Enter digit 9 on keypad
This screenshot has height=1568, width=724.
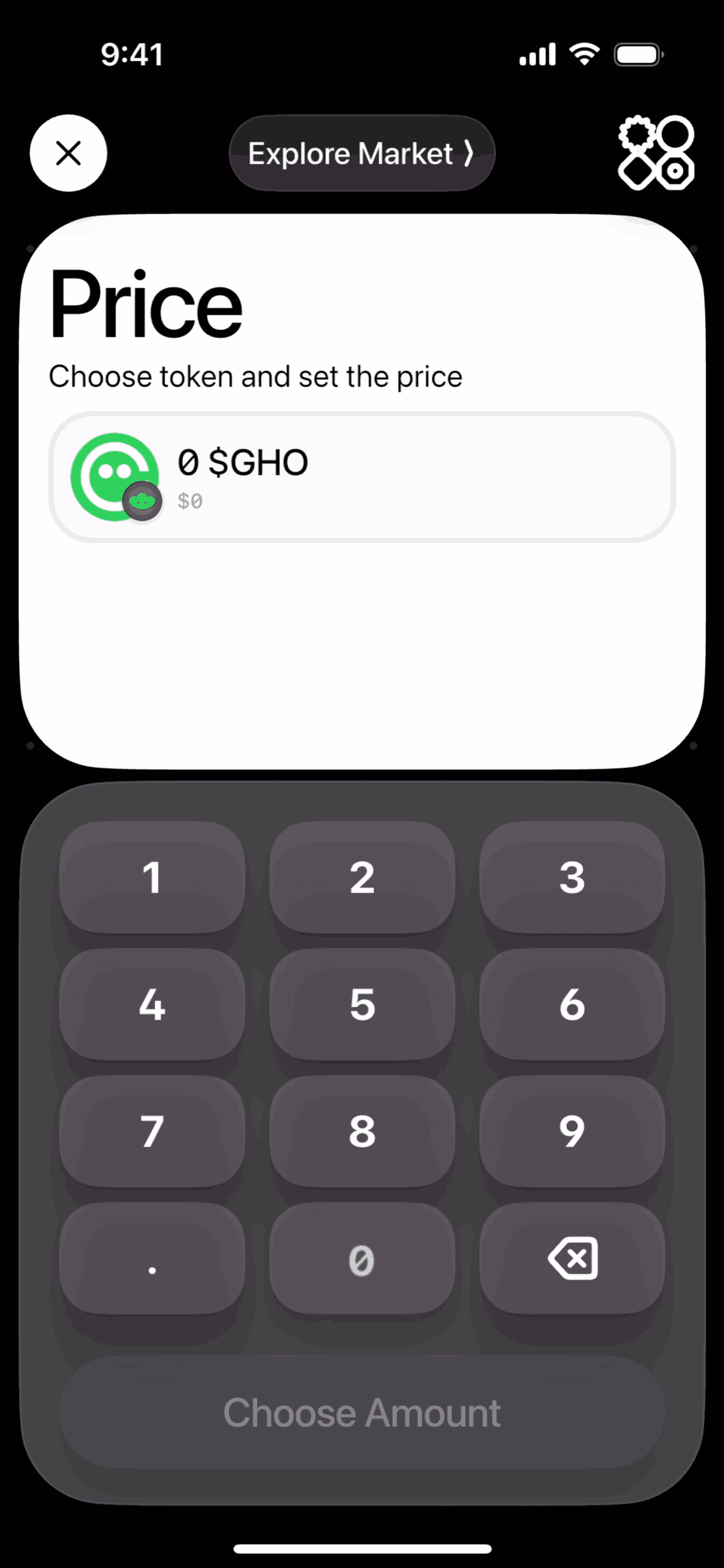pyautogui.click(x=572, y=1131)
